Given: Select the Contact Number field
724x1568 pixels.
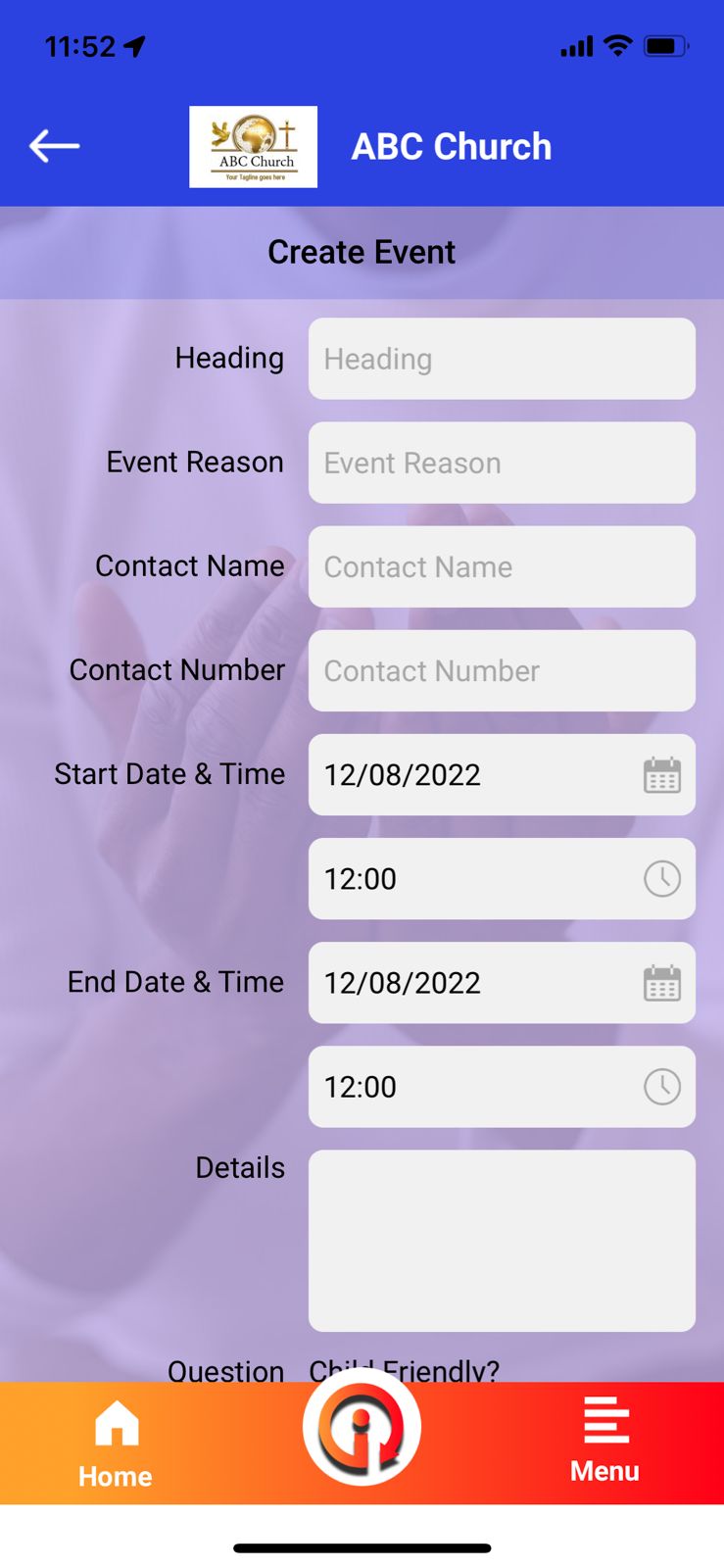Looking at the screenshot, I should [x=502, y=670].
